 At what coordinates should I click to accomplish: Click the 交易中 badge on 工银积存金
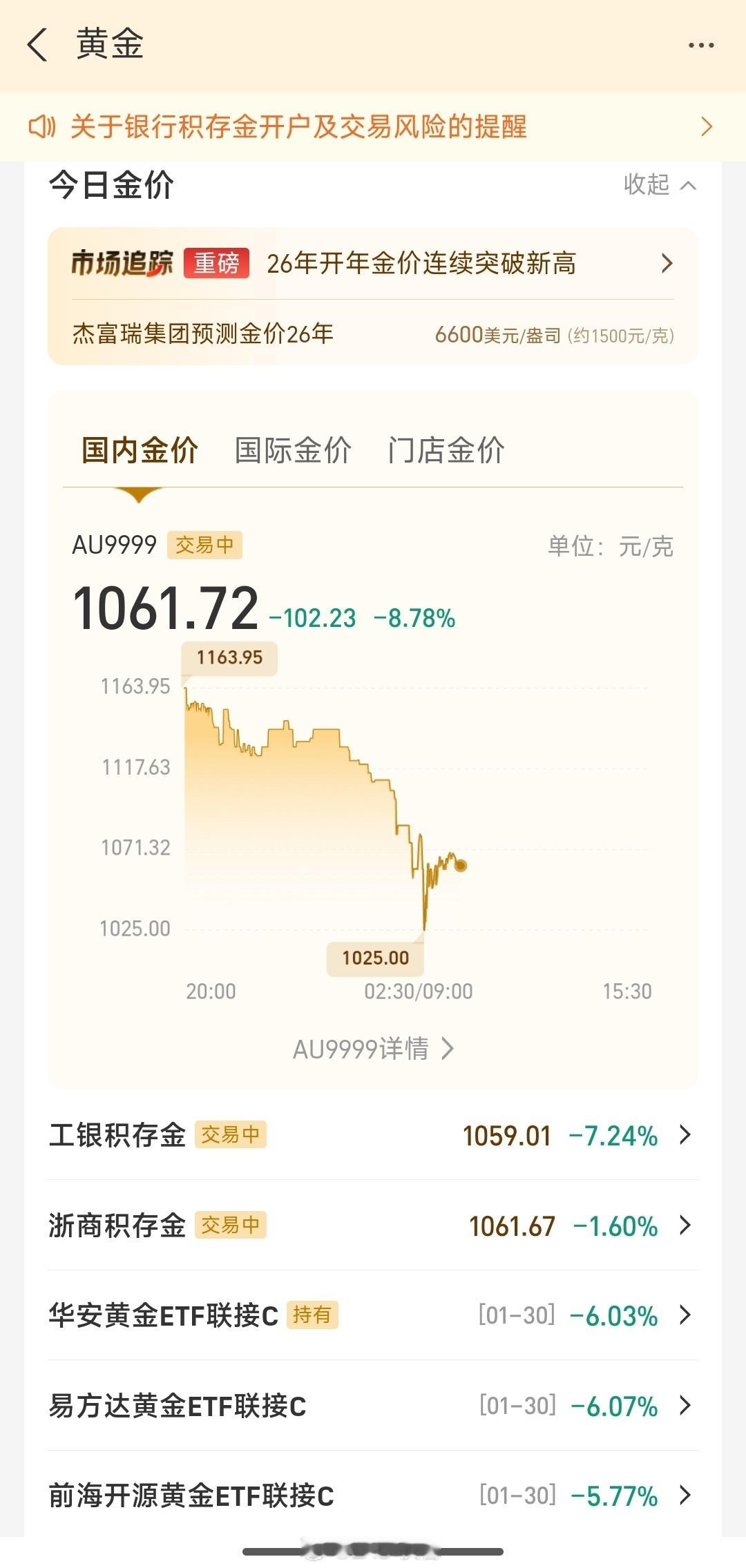[x=231, y=1134]
